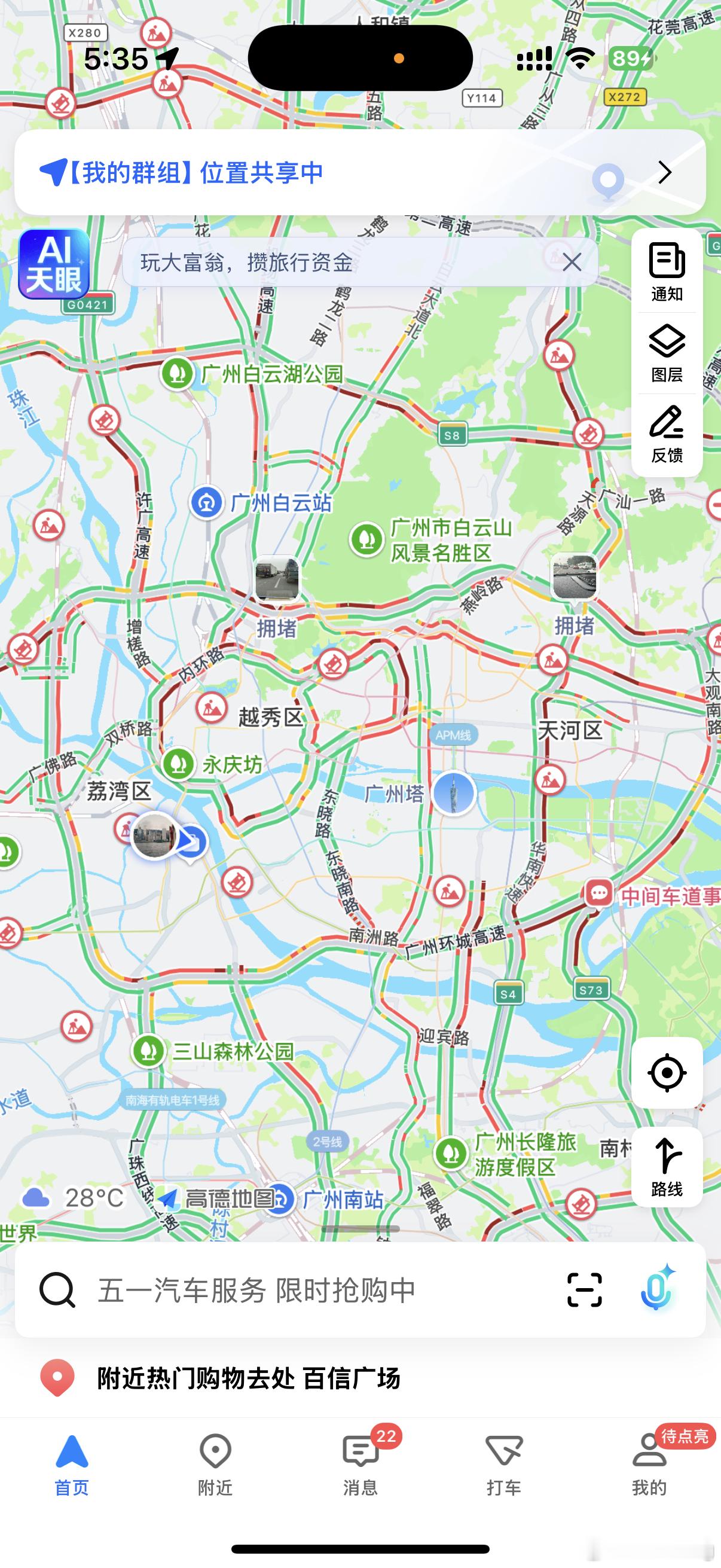
Task: Select the 首页 tab
Action: pyautogui.click(x=72, y=1465)
